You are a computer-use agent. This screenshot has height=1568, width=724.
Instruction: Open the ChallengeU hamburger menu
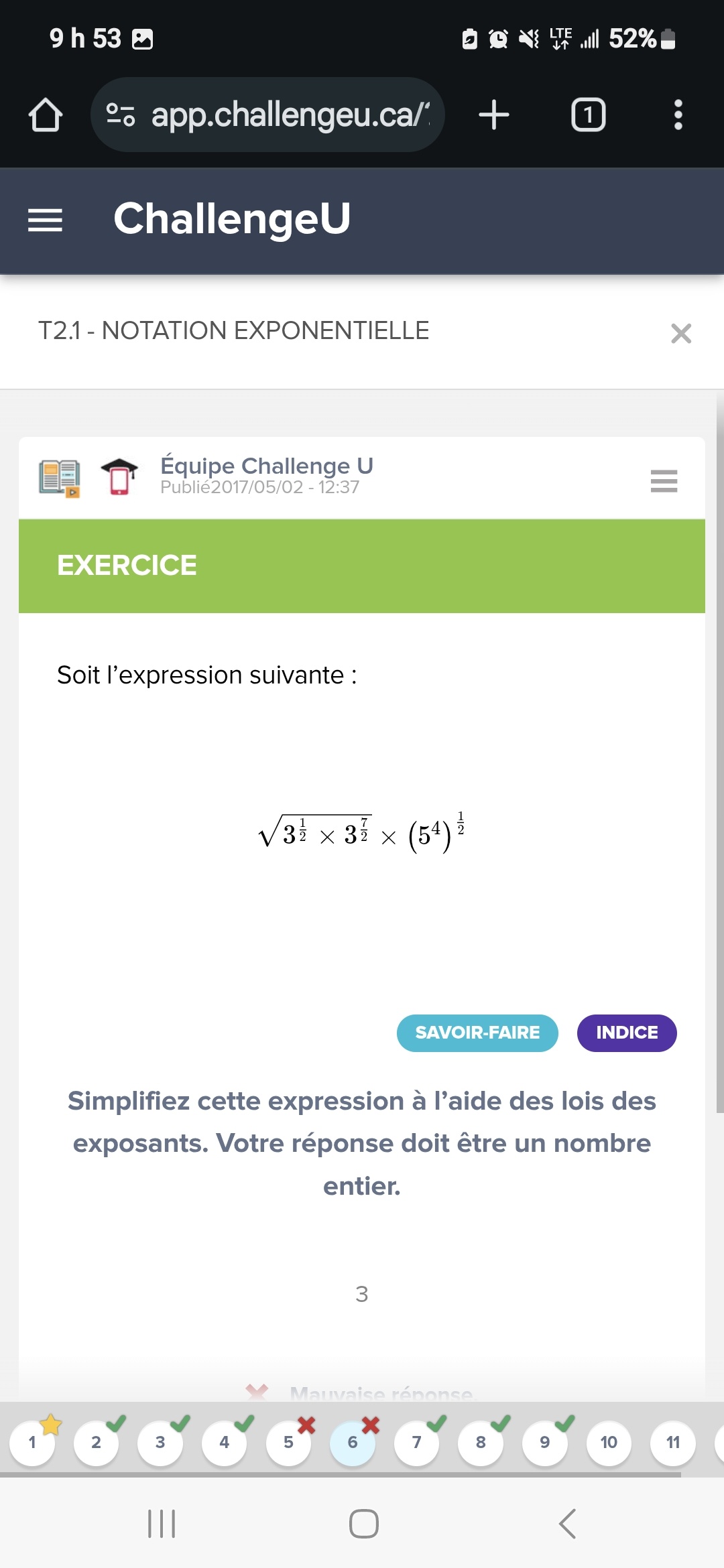[45, 220]
